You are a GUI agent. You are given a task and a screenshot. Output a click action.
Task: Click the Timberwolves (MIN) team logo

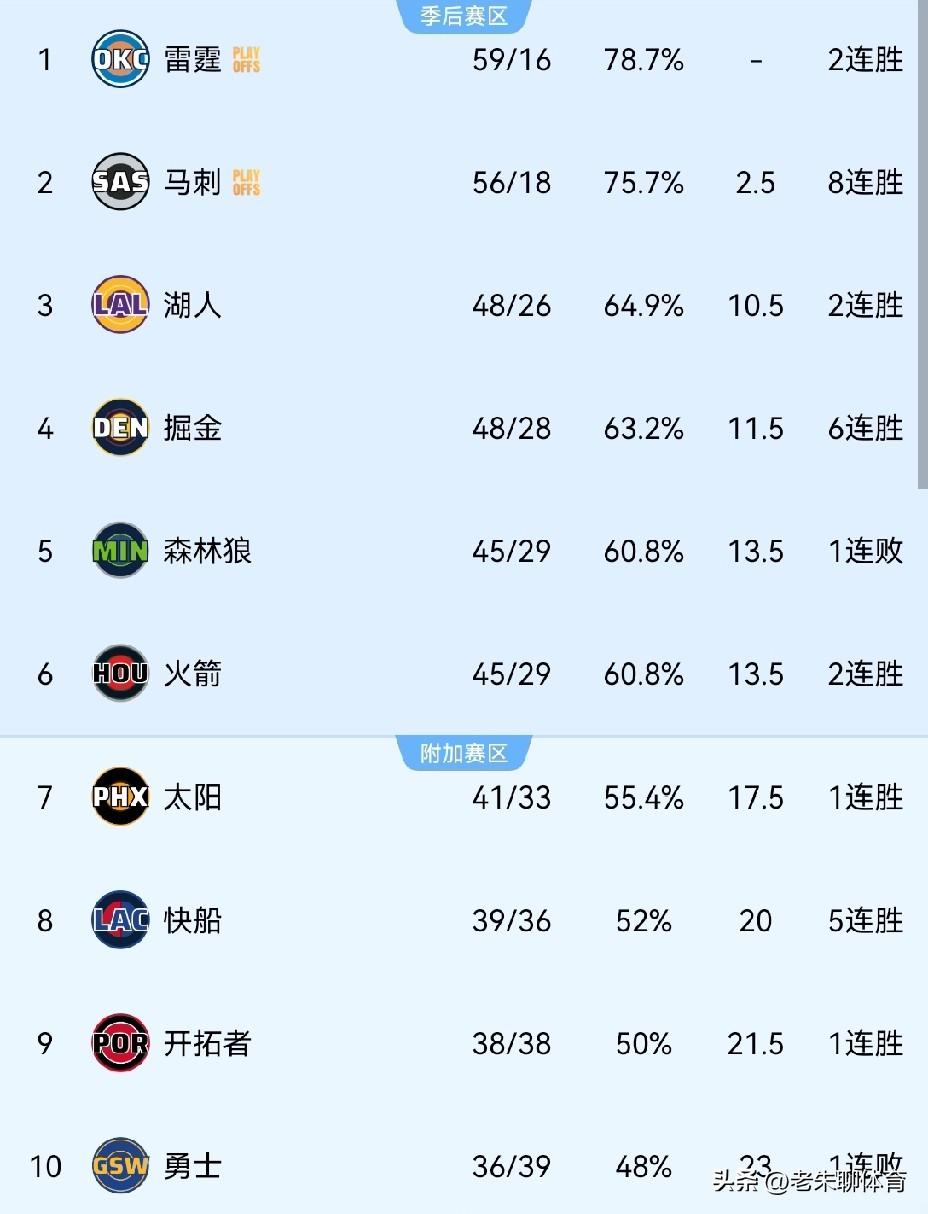click(x=119, y=551)
